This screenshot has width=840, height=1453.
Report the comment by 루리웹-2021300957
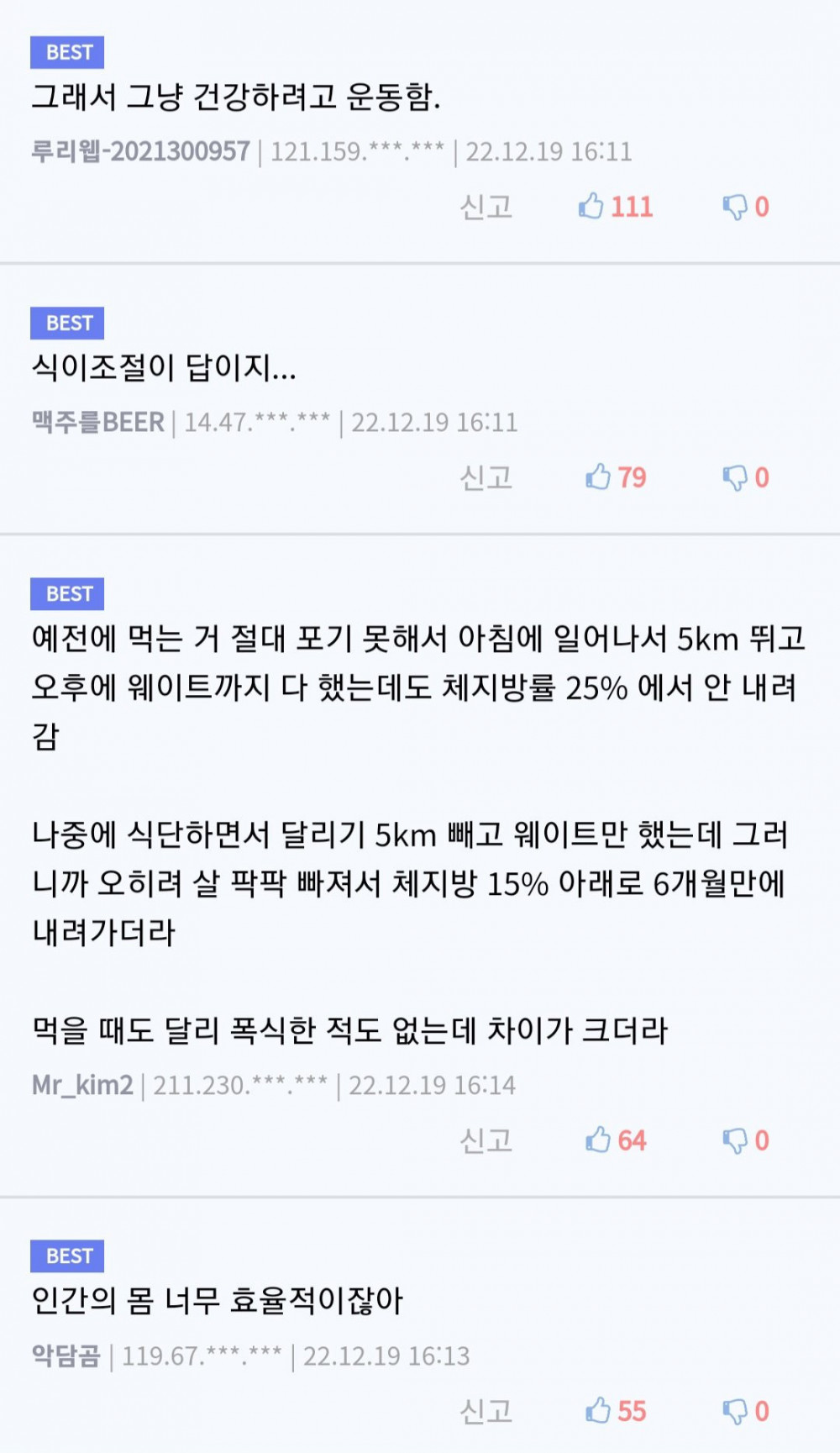click(x=486, y=207)
